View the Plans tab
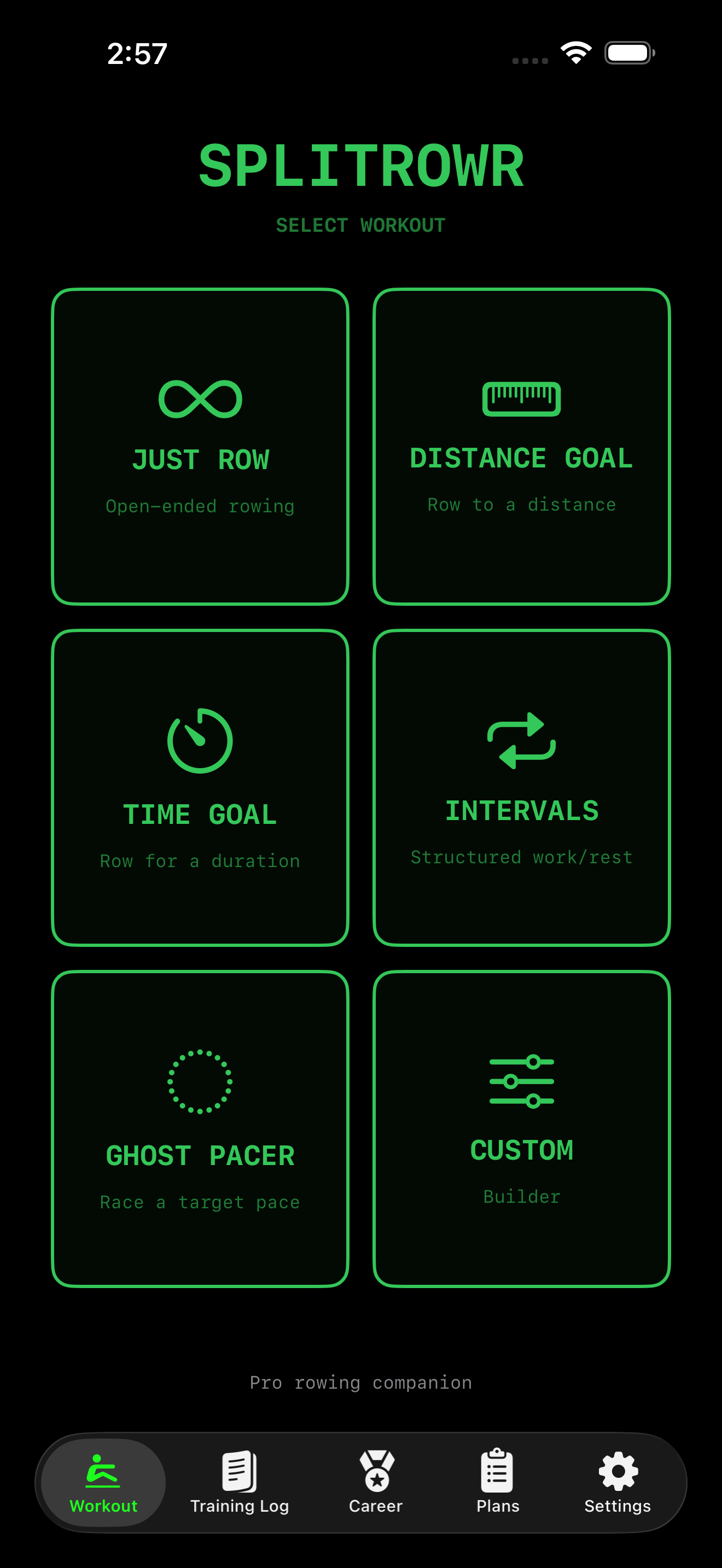The image size is (722, 1568). click(x=497, y=1482)
